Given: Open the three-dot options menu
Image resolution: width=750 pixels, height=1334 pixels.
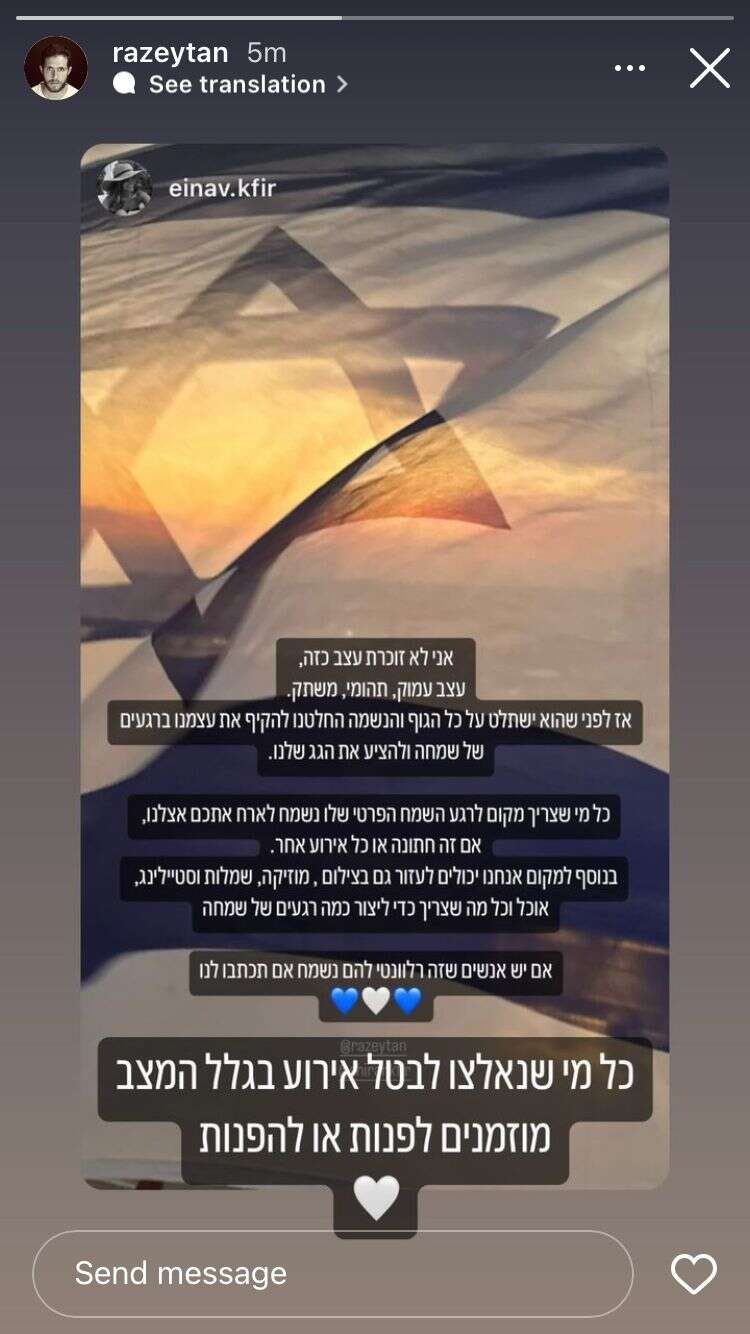Looking at the screenshot, I should tap(630, 68).
